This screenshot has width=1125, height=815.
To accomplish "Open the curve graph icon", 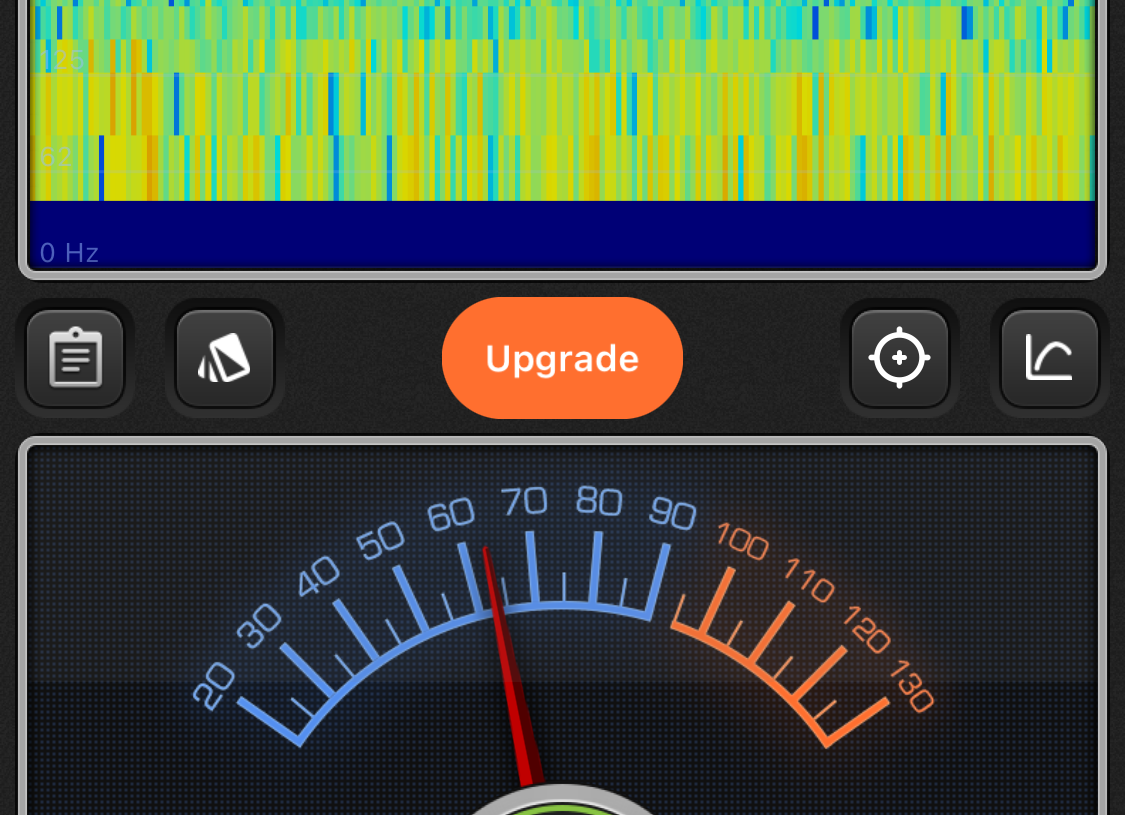I will pos(1049,358).
